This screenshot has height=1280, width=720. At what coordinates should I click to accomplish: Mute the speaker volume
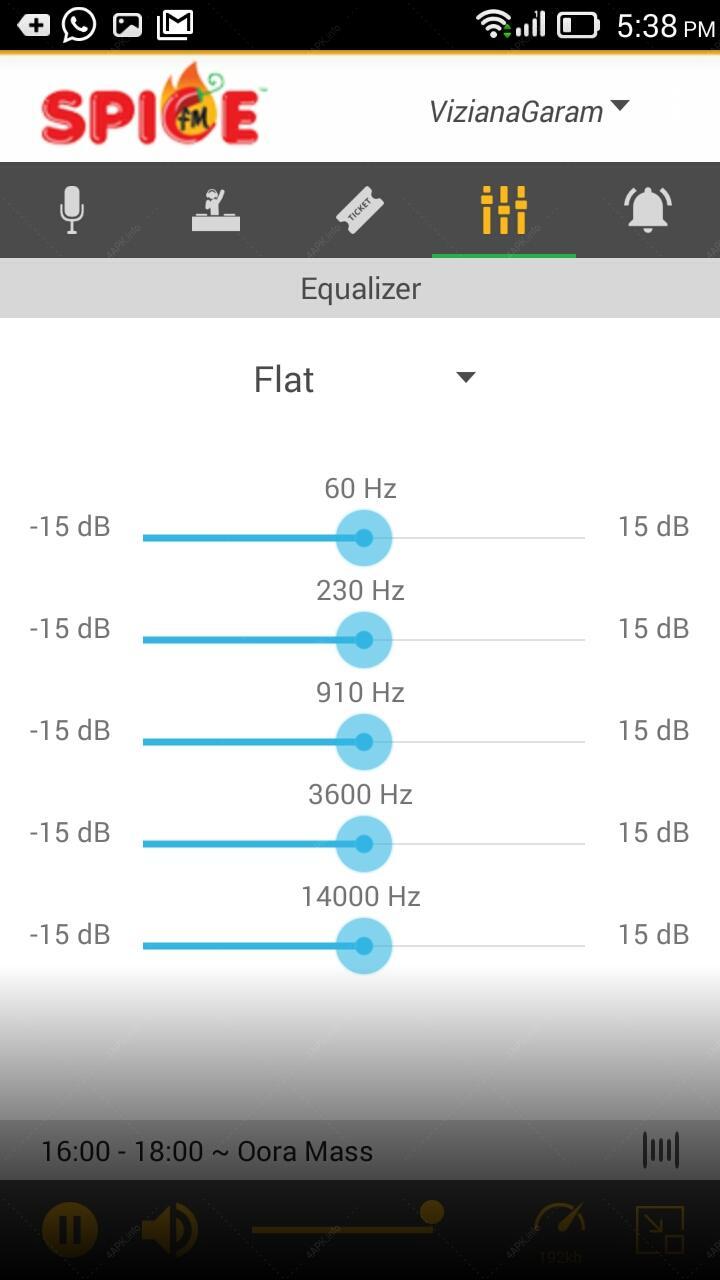click(169, 1229)
